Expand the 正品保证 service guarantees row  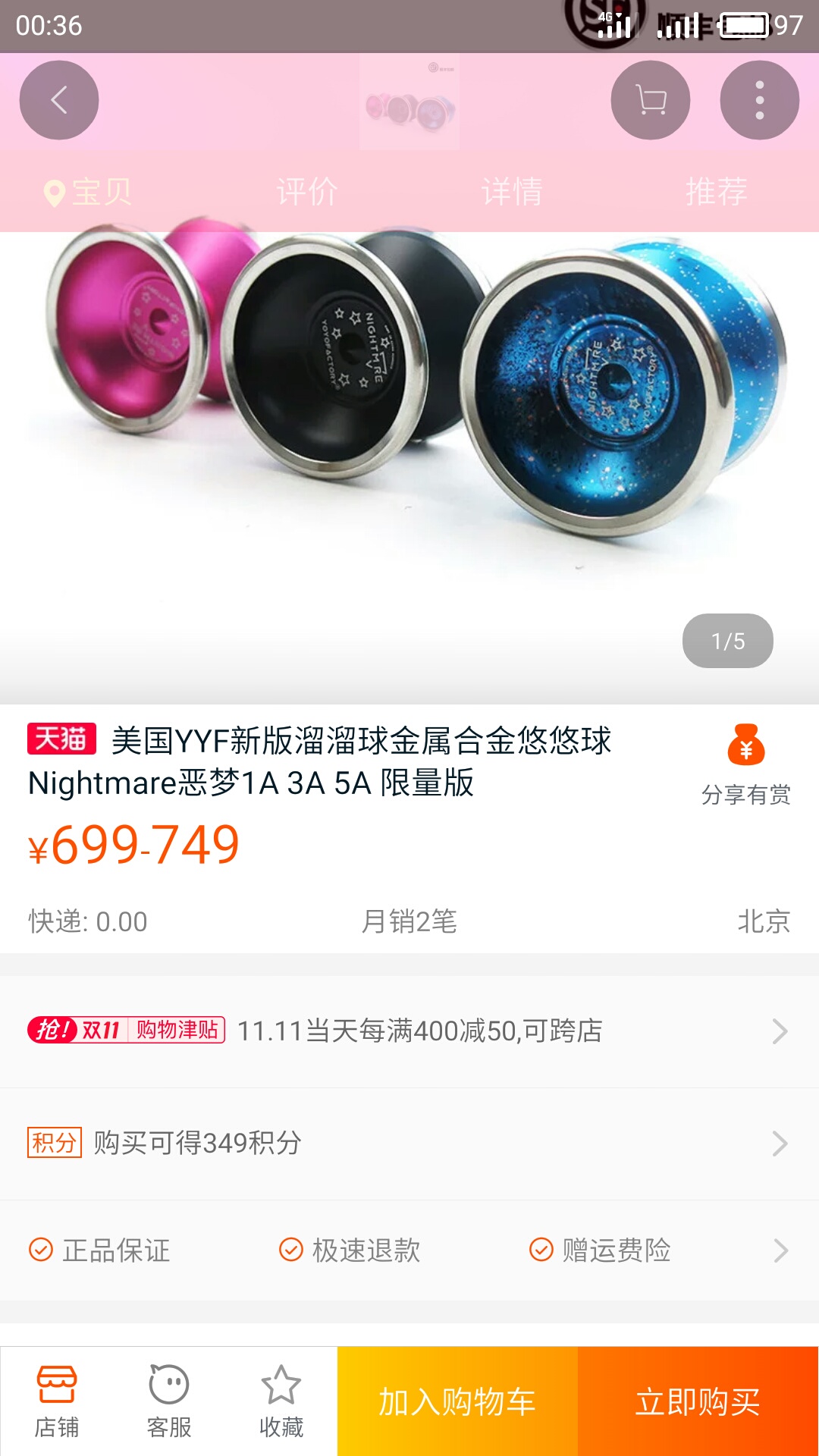pos(409,1250)
